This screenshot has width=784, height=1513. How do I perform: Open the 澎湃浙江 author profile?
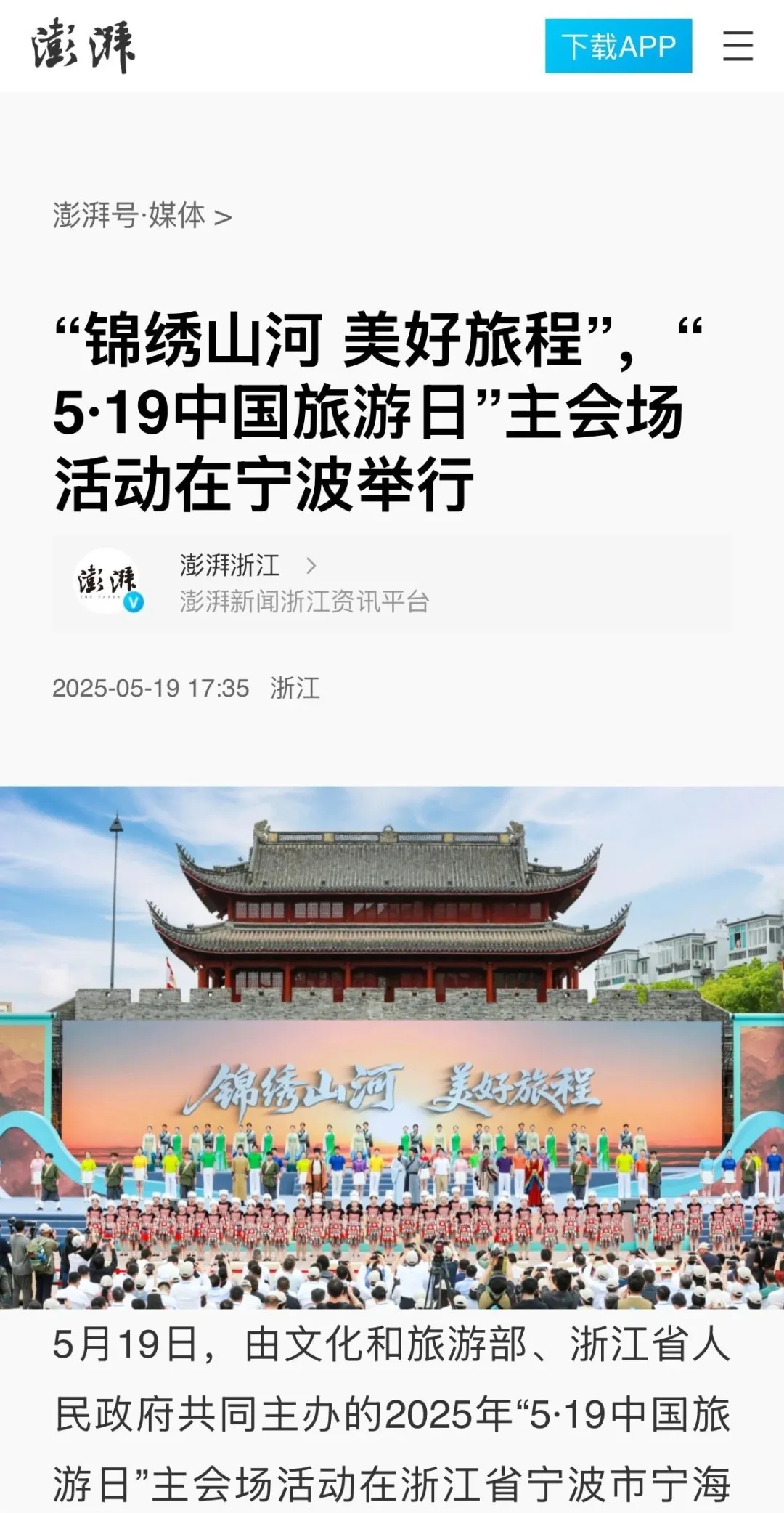tap(231, 565)
